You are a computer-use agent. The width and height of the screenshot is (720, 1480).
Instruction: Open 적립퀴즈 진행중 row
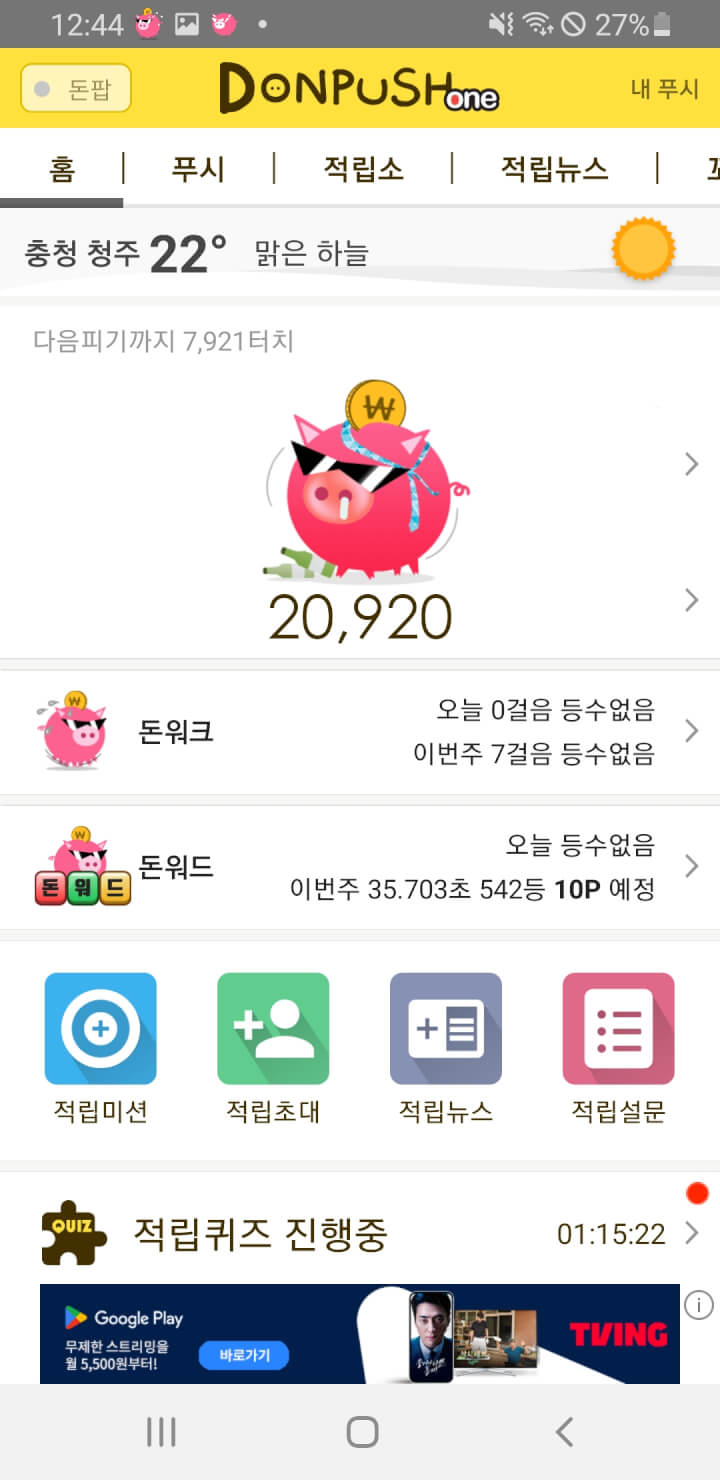[x=360, y=1234]
